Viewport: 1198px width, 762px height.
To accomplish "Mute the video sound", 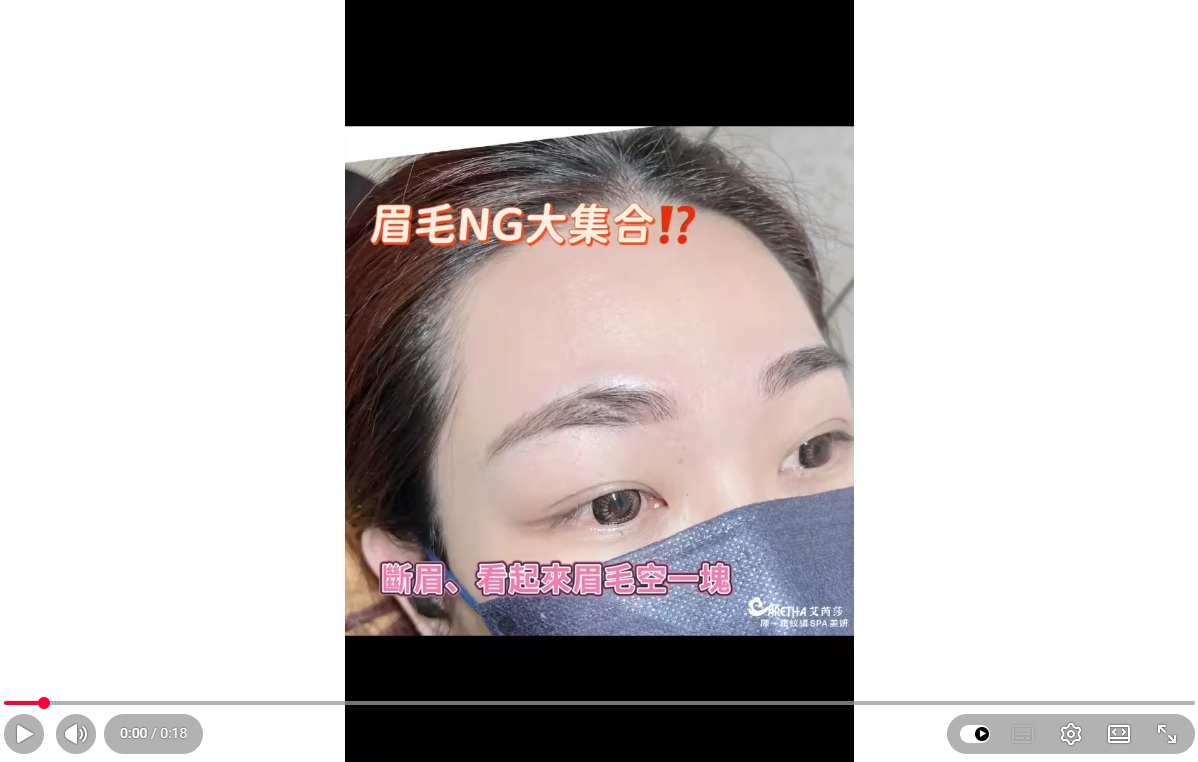I will (76, 734).
